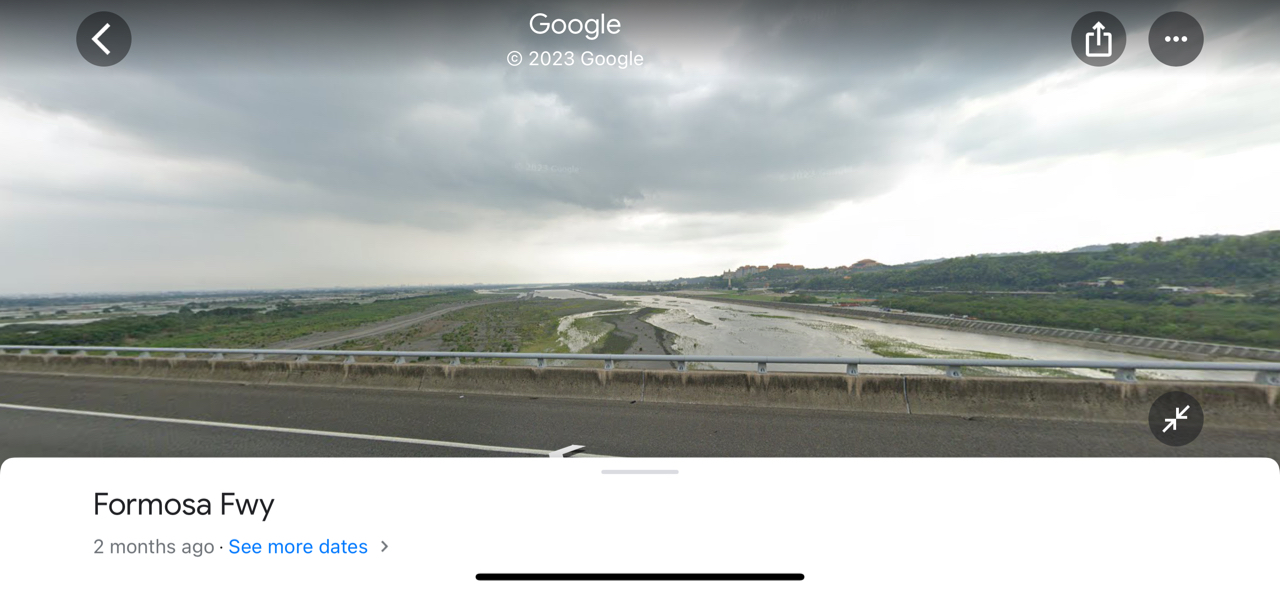Go back using the arrow button
This screenshot has width=1280, height=589.
tap(104, 39)
